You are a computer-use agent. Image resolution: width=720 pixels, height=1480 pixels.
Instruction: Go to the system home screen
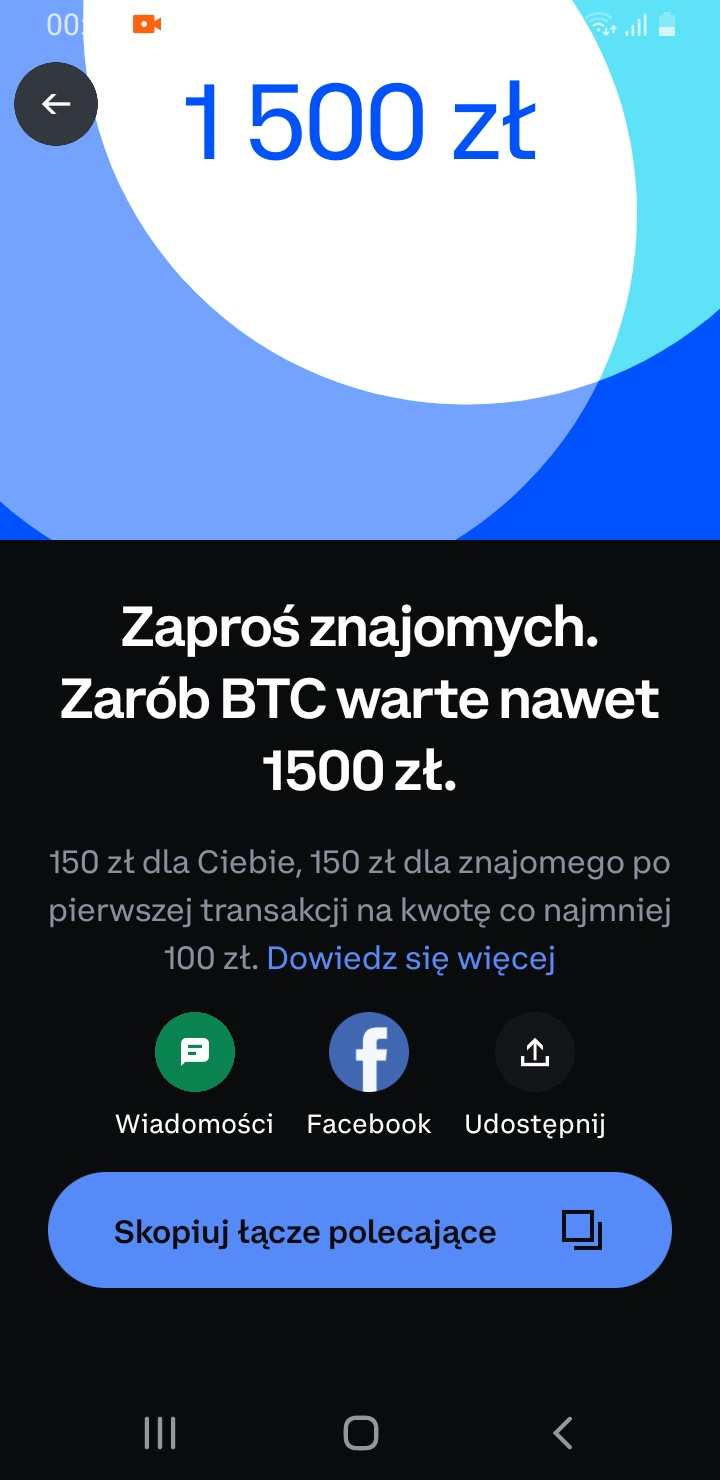[361, 1433]
